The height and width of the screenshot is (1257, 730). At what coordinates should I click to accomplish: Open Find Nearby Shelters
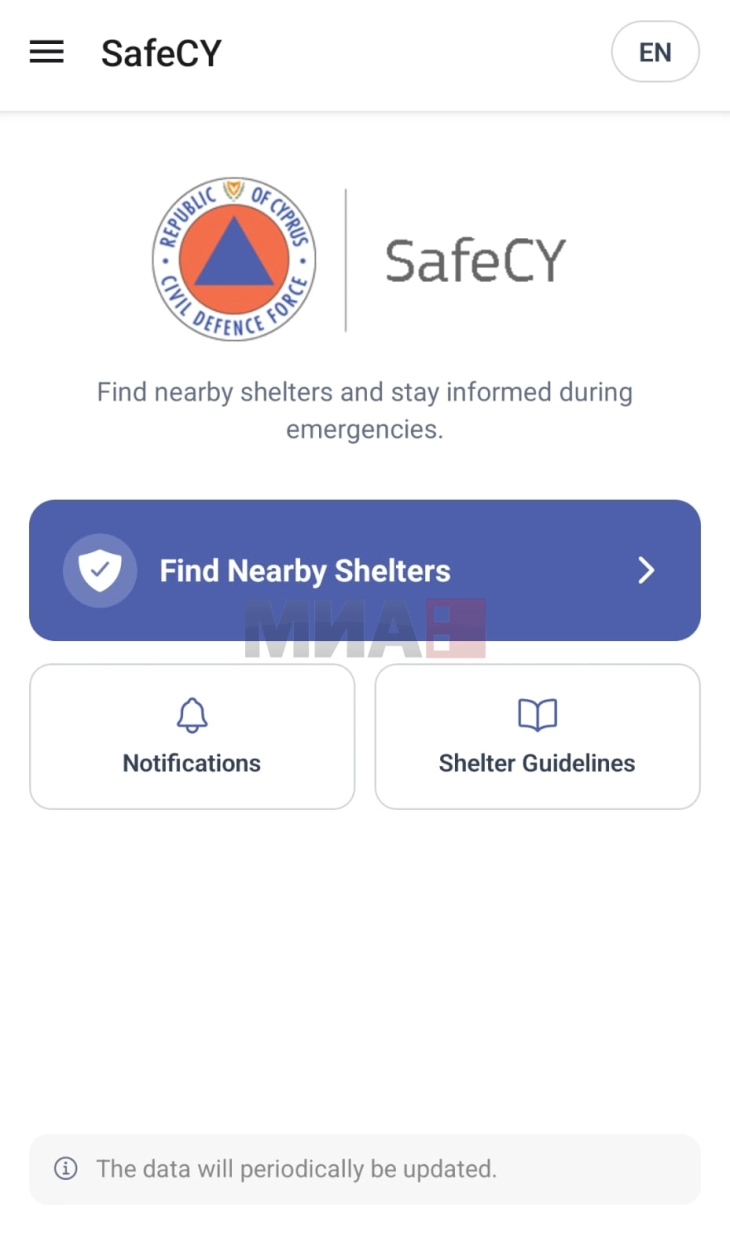[x=364, y=570]
